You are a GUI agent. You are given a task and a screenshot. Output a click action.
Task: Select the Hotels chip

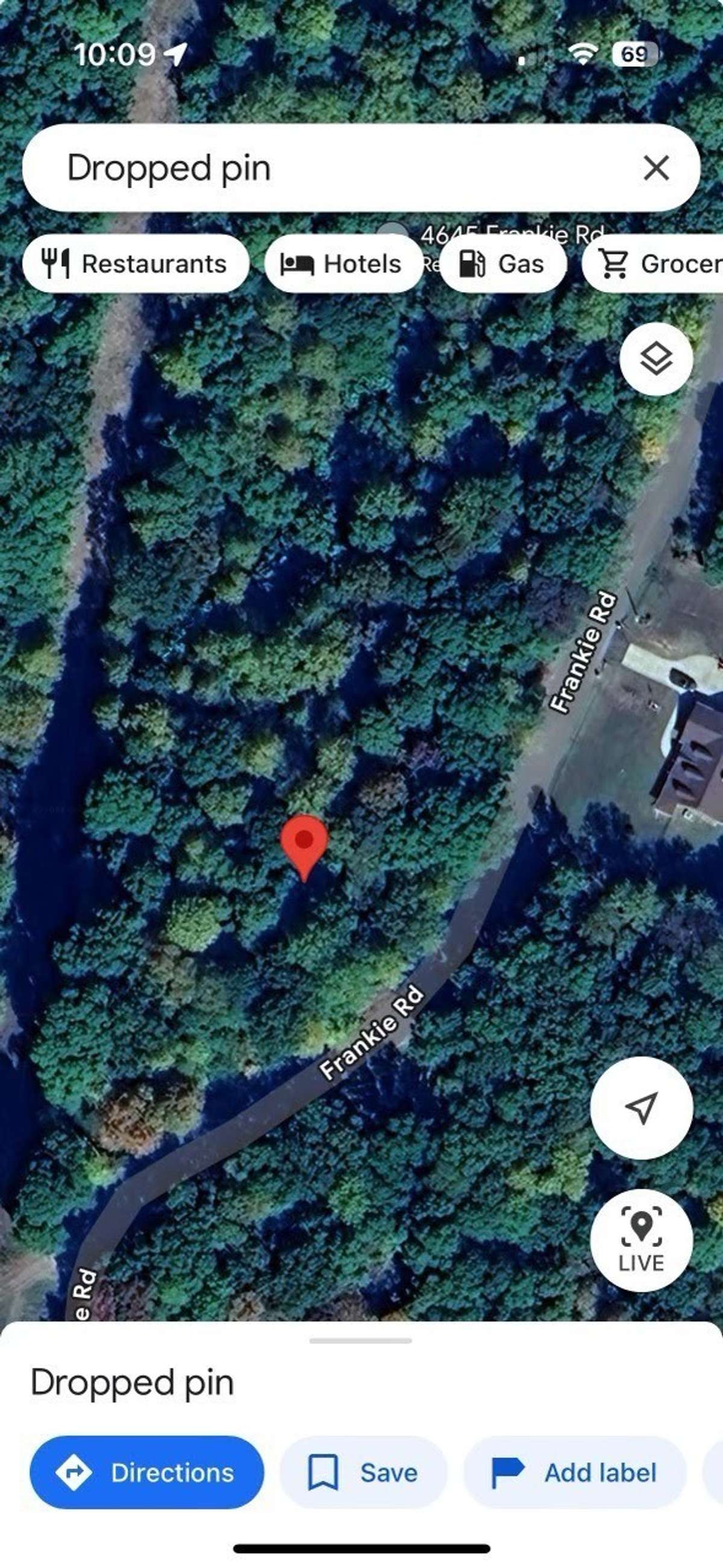pos(343,264)
